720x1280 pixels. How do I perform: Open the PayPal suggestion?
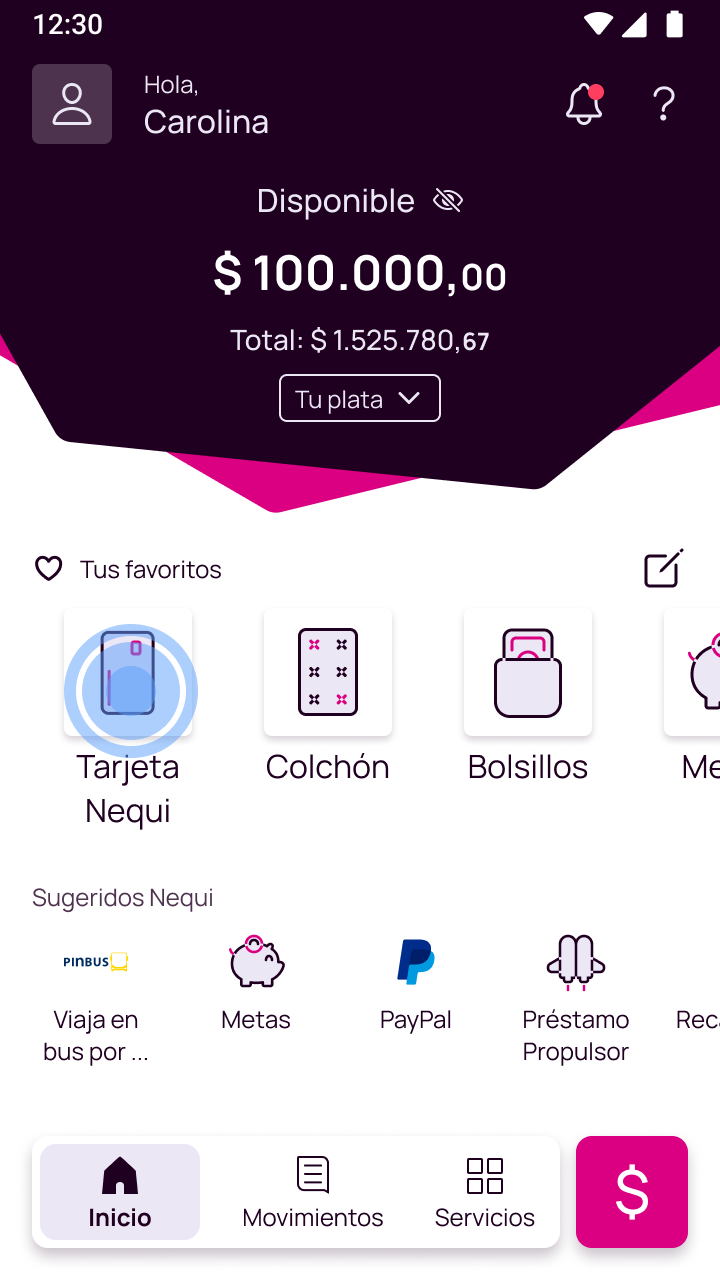tap(416, 985)
